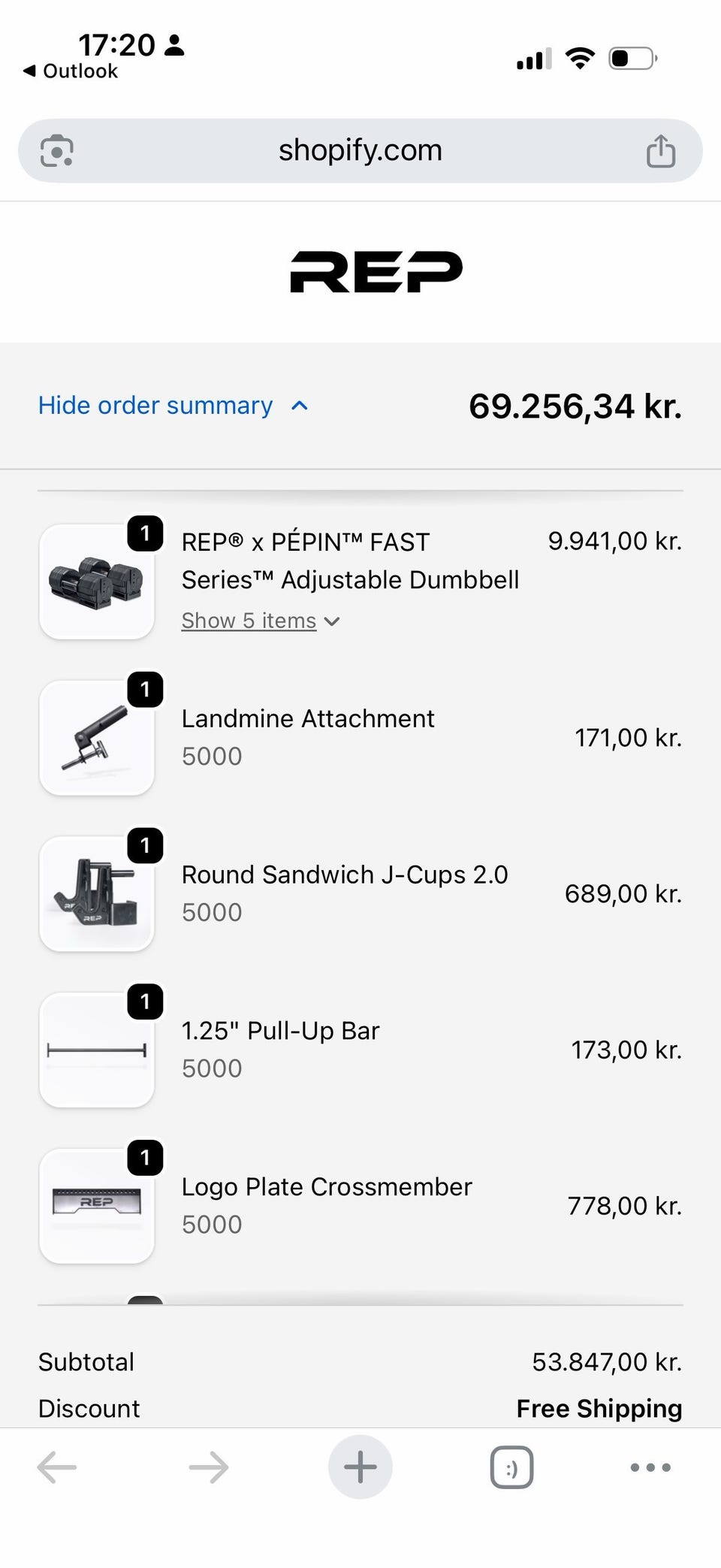Go back to the previous page

(x=57, y=1467)
